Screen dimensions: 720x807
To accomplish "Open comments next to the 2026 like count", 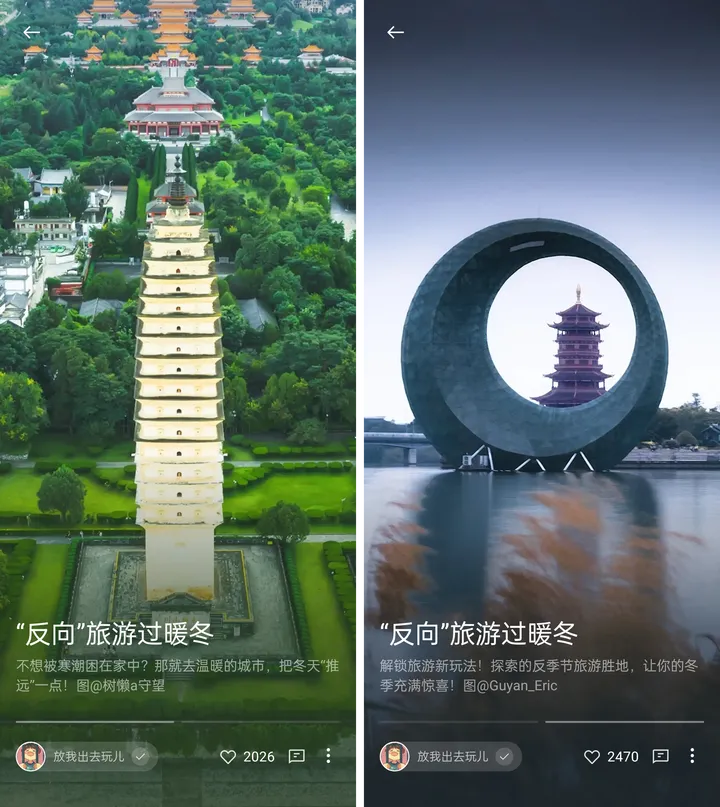I will coord(296,757).
